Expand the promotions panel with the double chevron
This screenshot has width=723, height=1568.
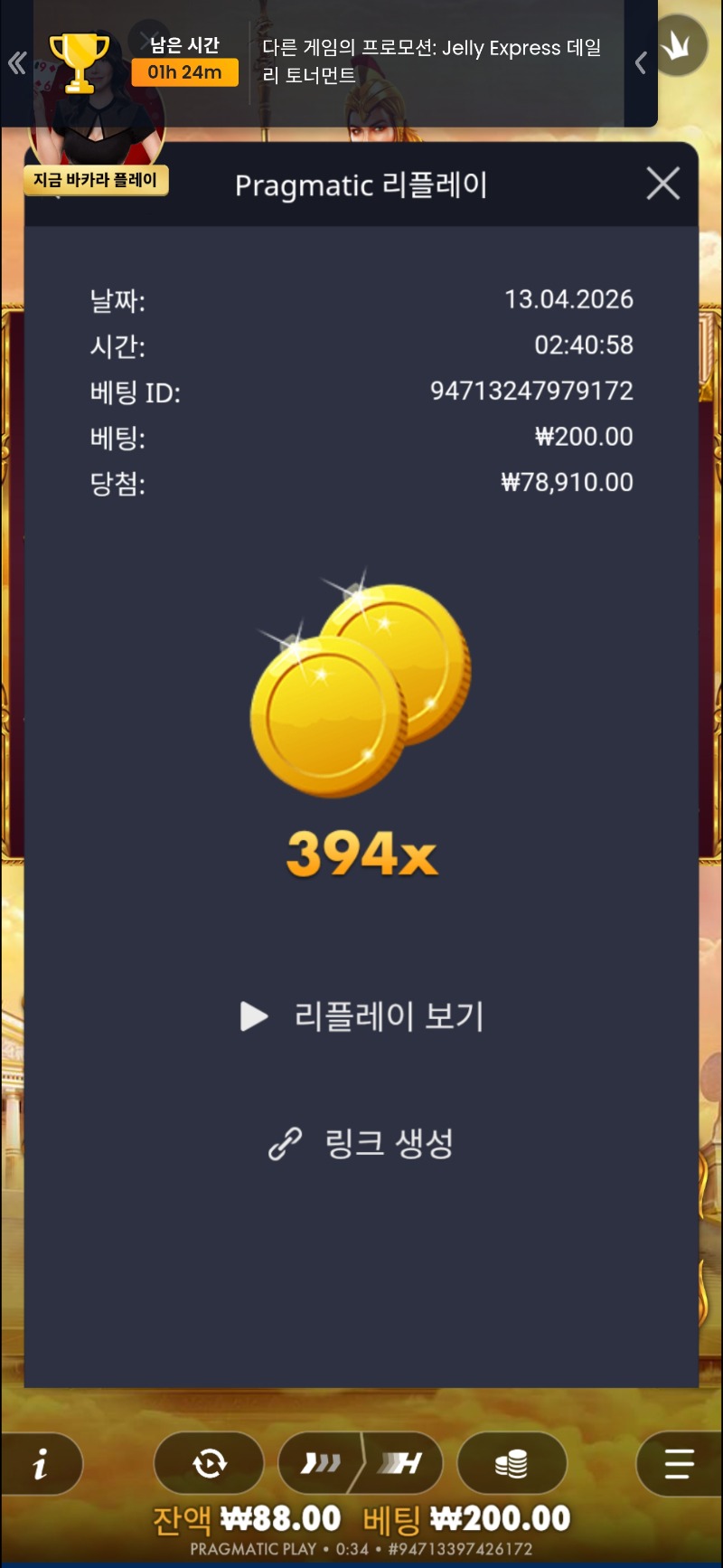(x=16, y=62)
